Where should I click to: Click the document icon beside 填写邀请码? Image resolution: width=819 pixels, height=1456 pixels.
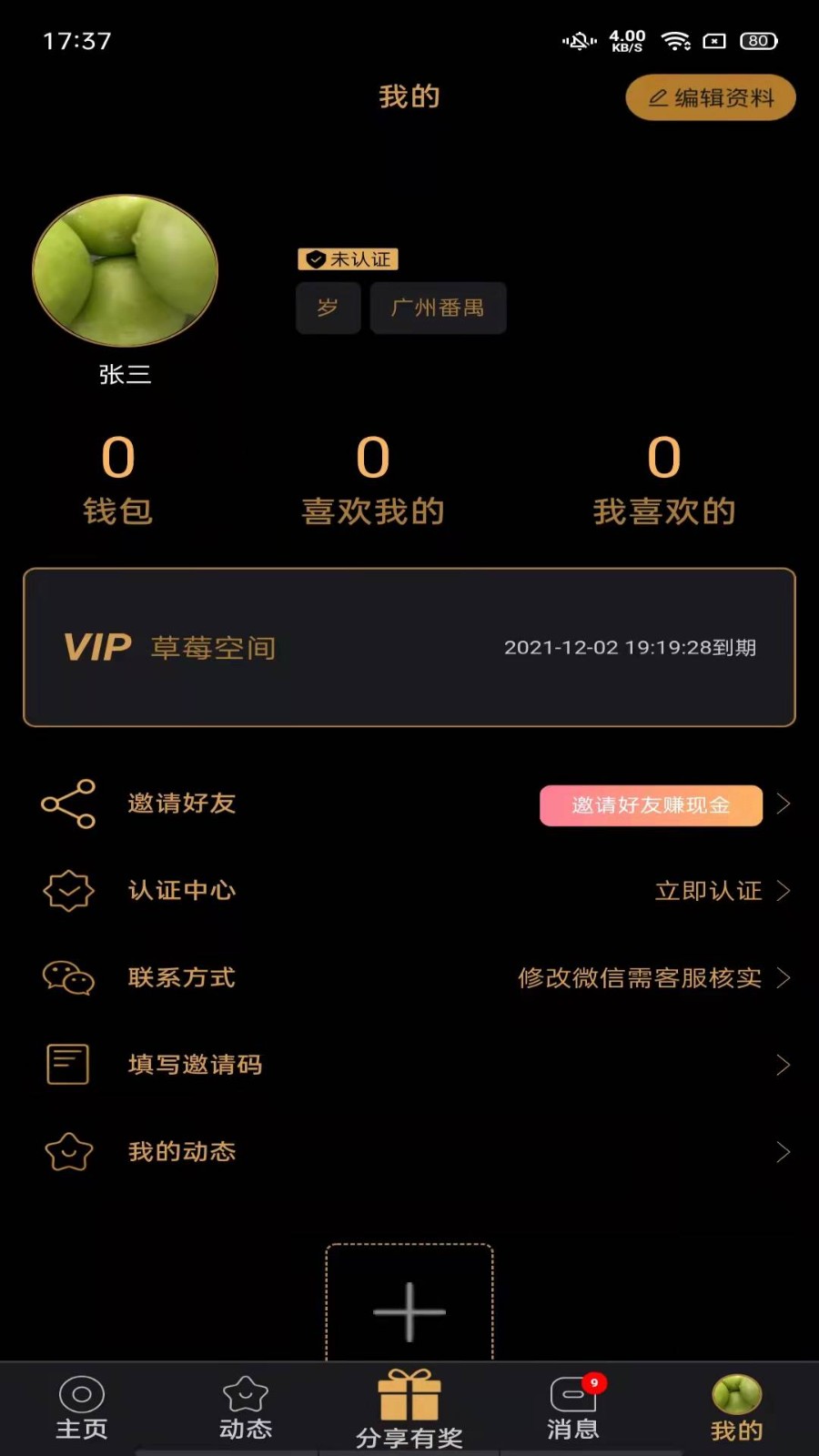pos(66,1063)
